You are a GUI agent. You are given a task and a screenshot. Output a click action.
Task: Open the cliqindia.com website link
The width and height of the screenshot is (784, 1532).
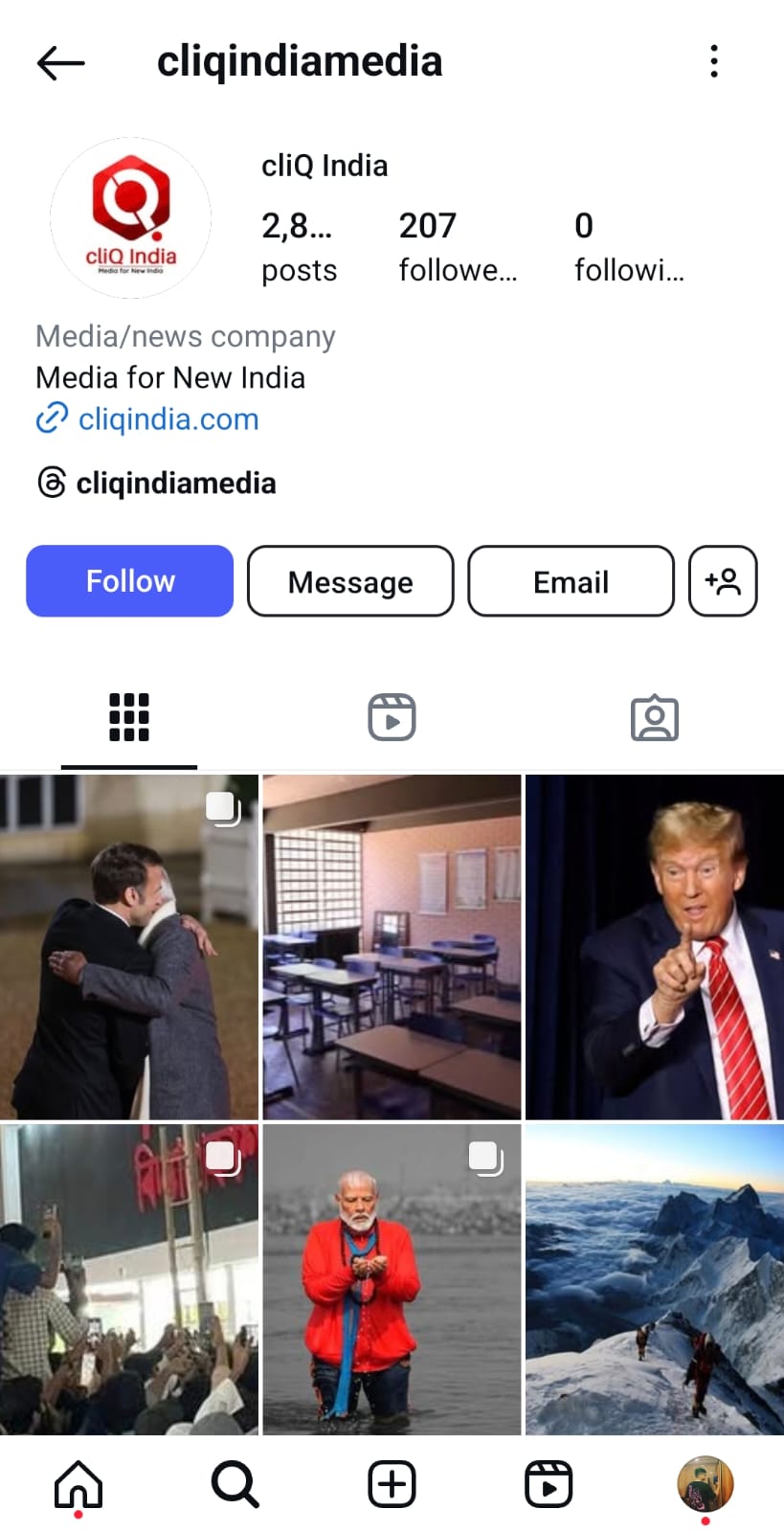point(168,419)
